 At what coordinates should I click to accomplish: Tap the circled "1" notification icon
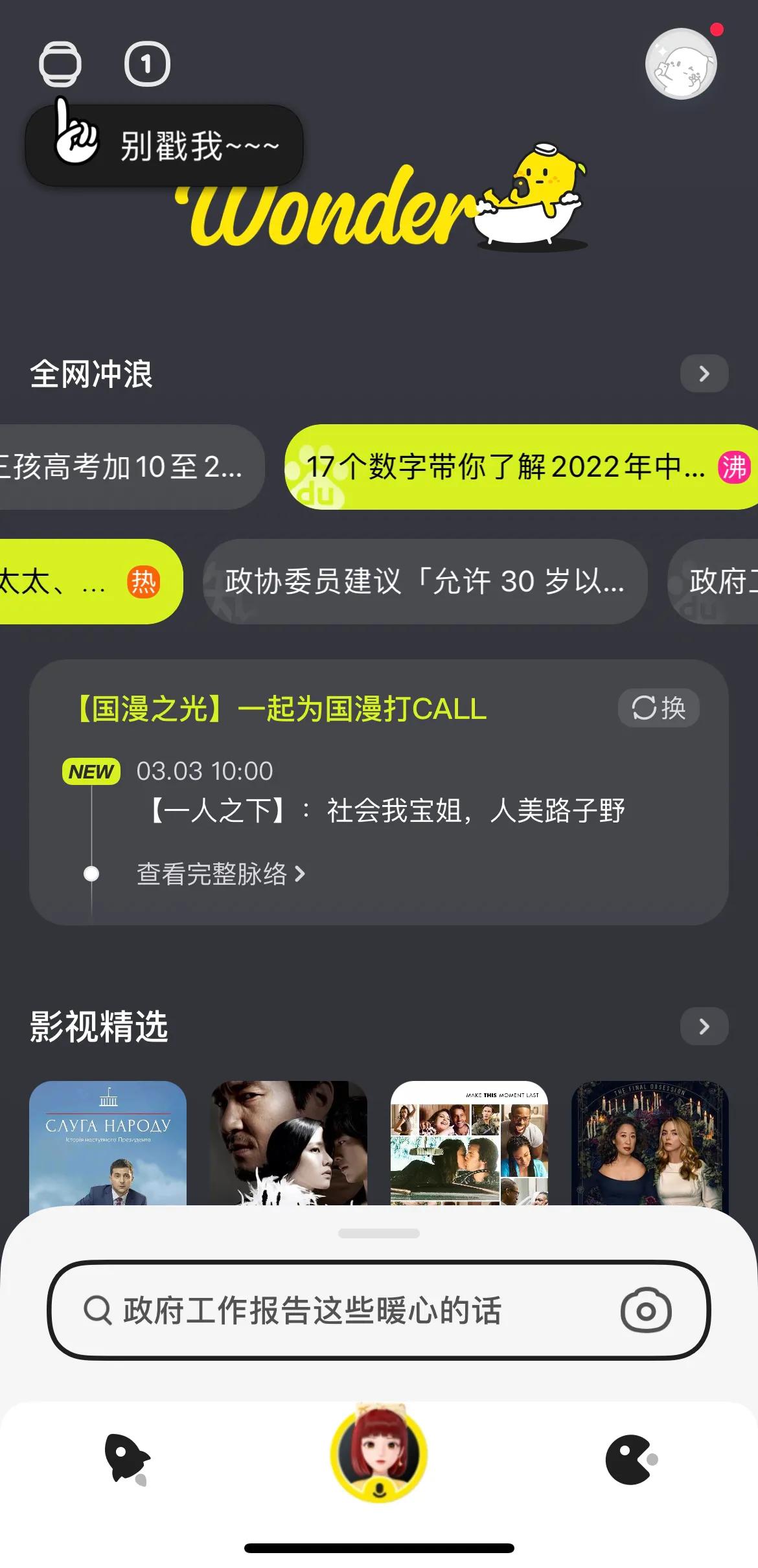pos(146,64)
